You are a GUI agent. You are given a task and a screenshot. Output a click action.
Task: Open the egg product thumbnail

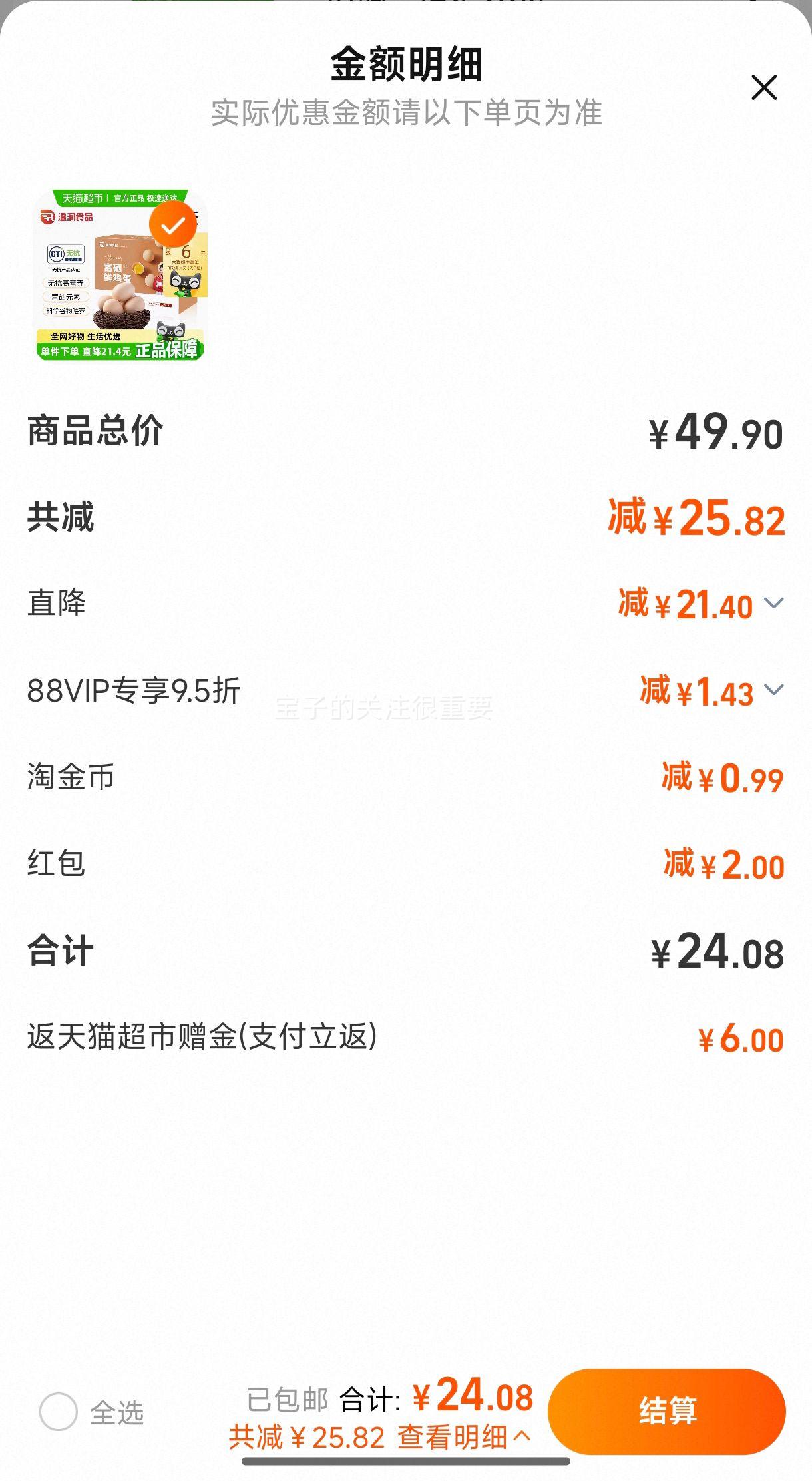(x=120, y=276)
